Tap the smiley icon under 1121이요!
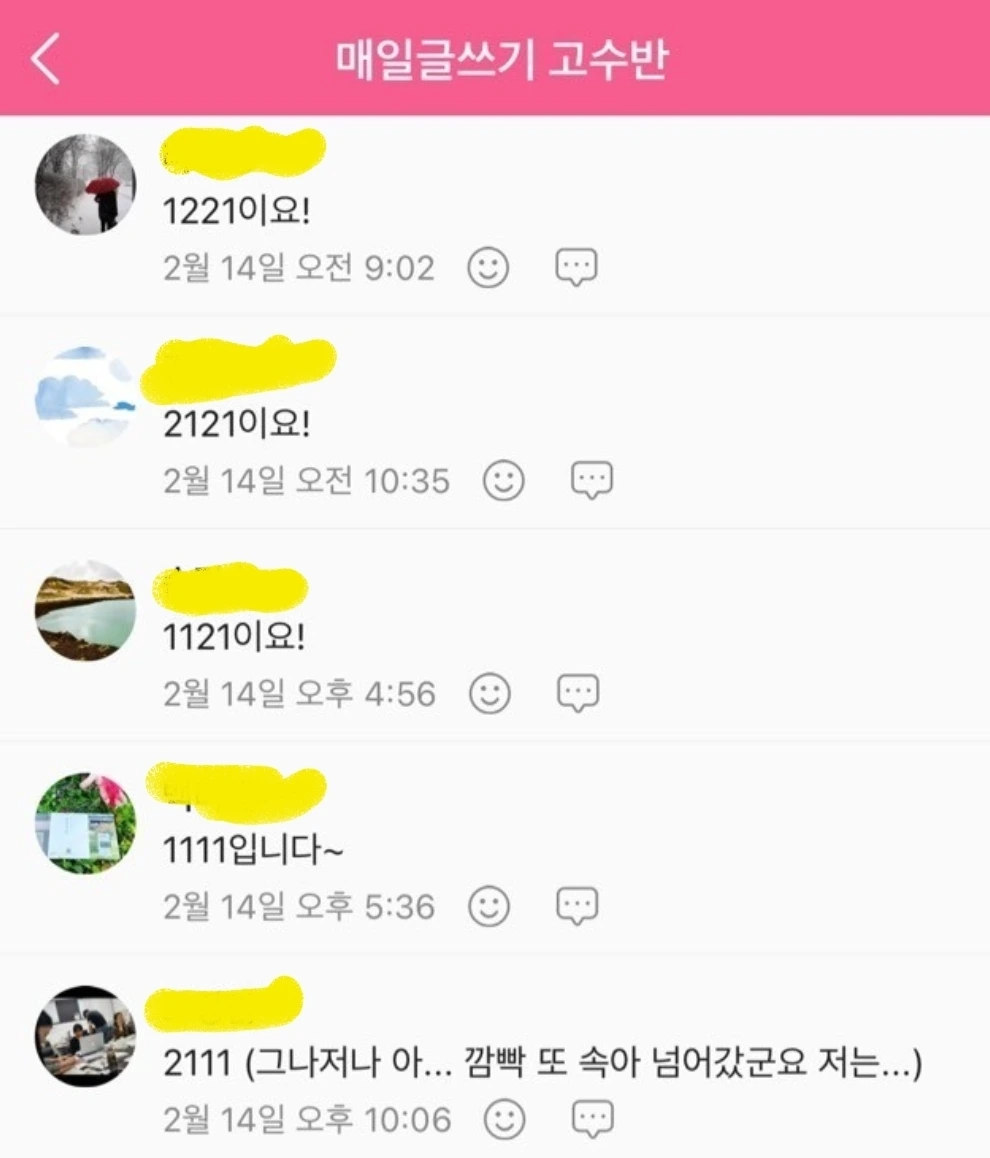This screenshot has height=1158, width=990. (489, 693)
